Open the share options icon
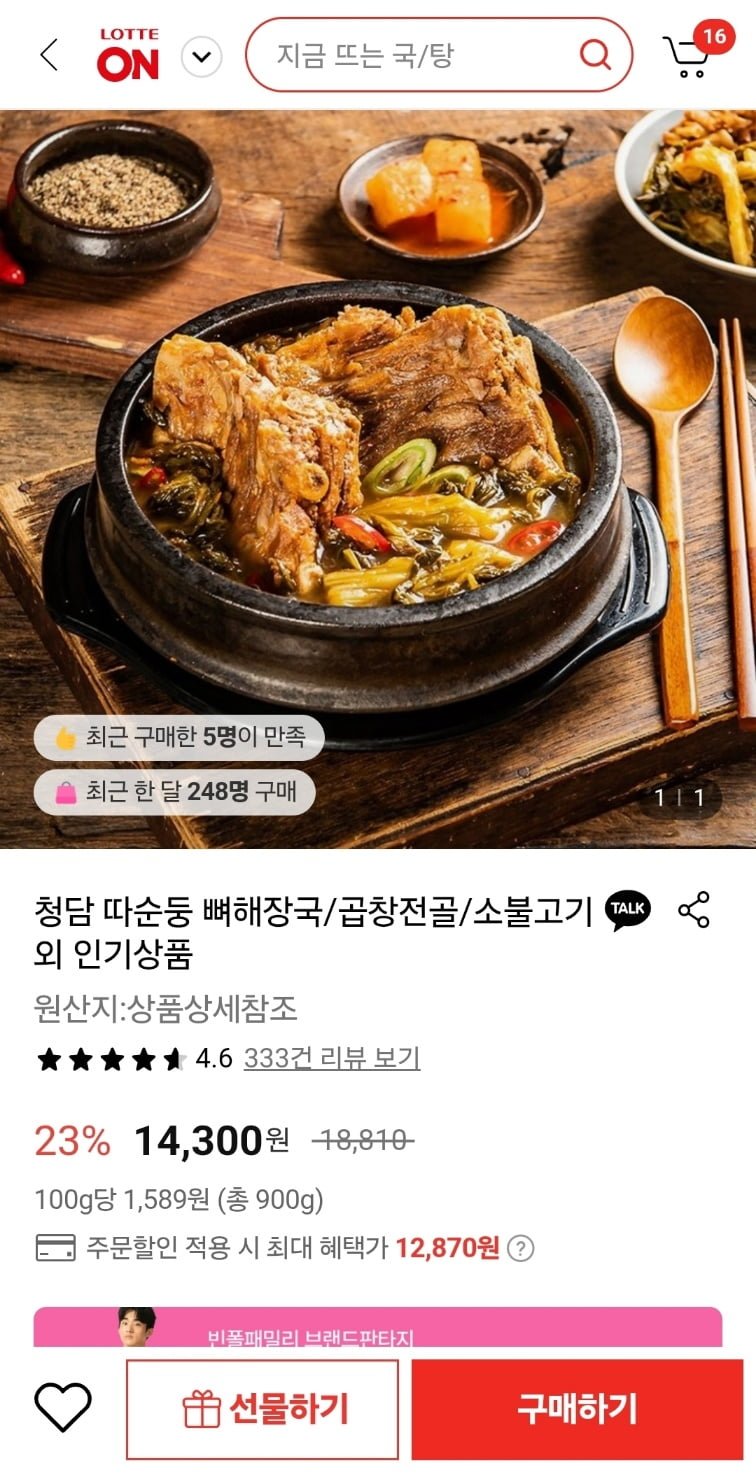This screenshot has height=1474, width=756. [x=694, y=910]
